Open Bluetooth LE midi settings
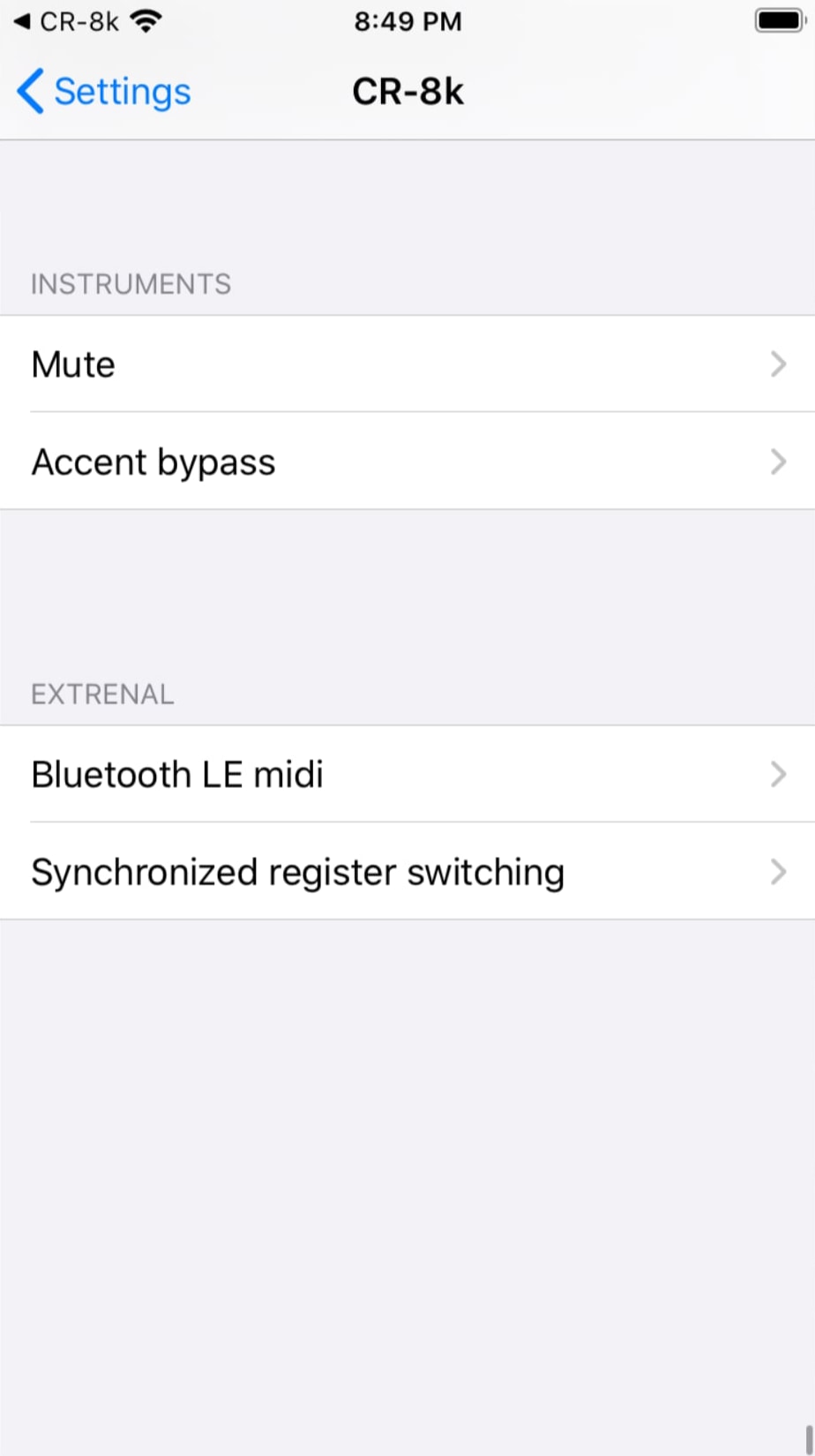 coord(407,774)
